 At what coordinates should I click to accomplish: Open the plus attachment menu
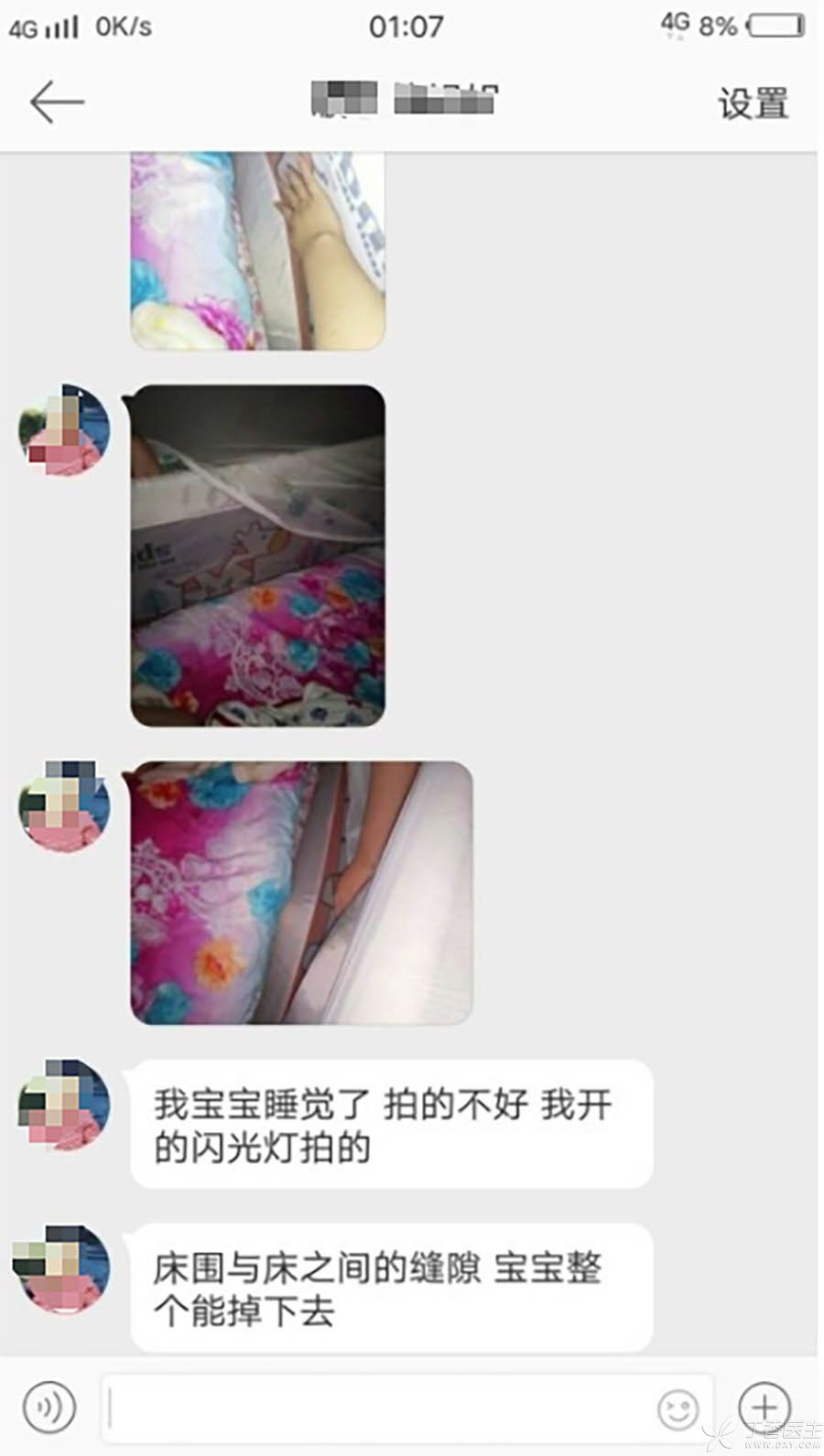pos(764,1407)
